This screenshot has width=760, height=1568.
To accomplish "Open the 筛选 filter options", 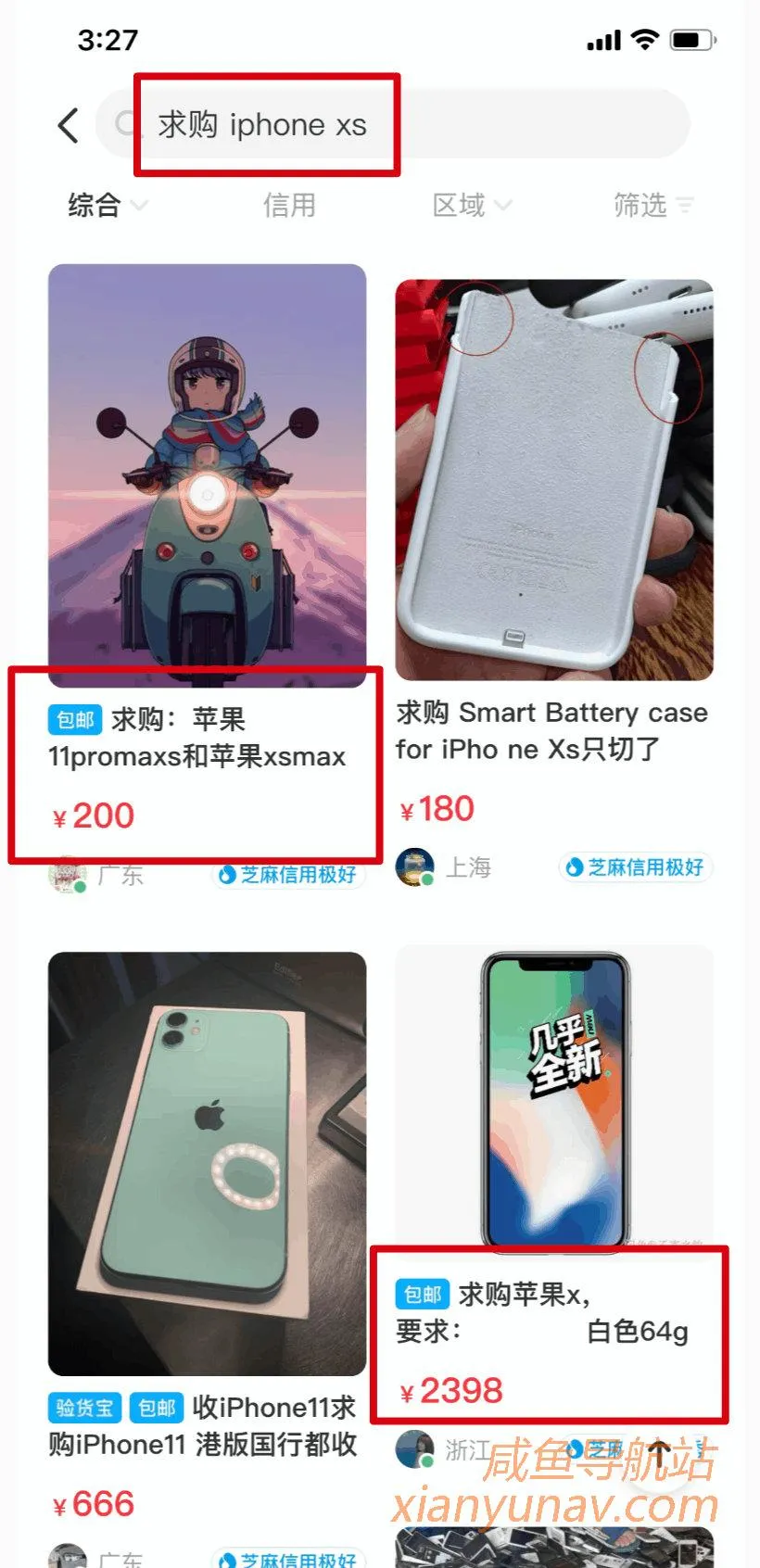I will [x=652, y=205].
